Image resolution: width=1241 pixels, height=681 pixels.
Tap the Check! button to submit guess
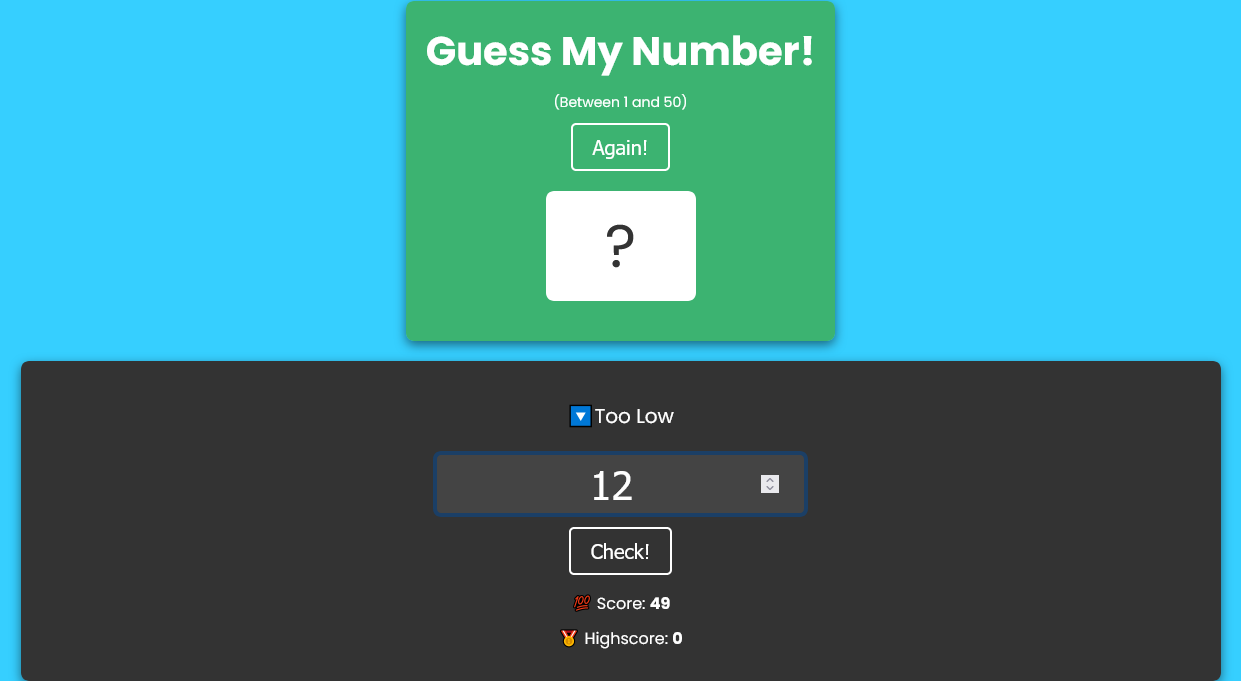[x=620, y=551]
